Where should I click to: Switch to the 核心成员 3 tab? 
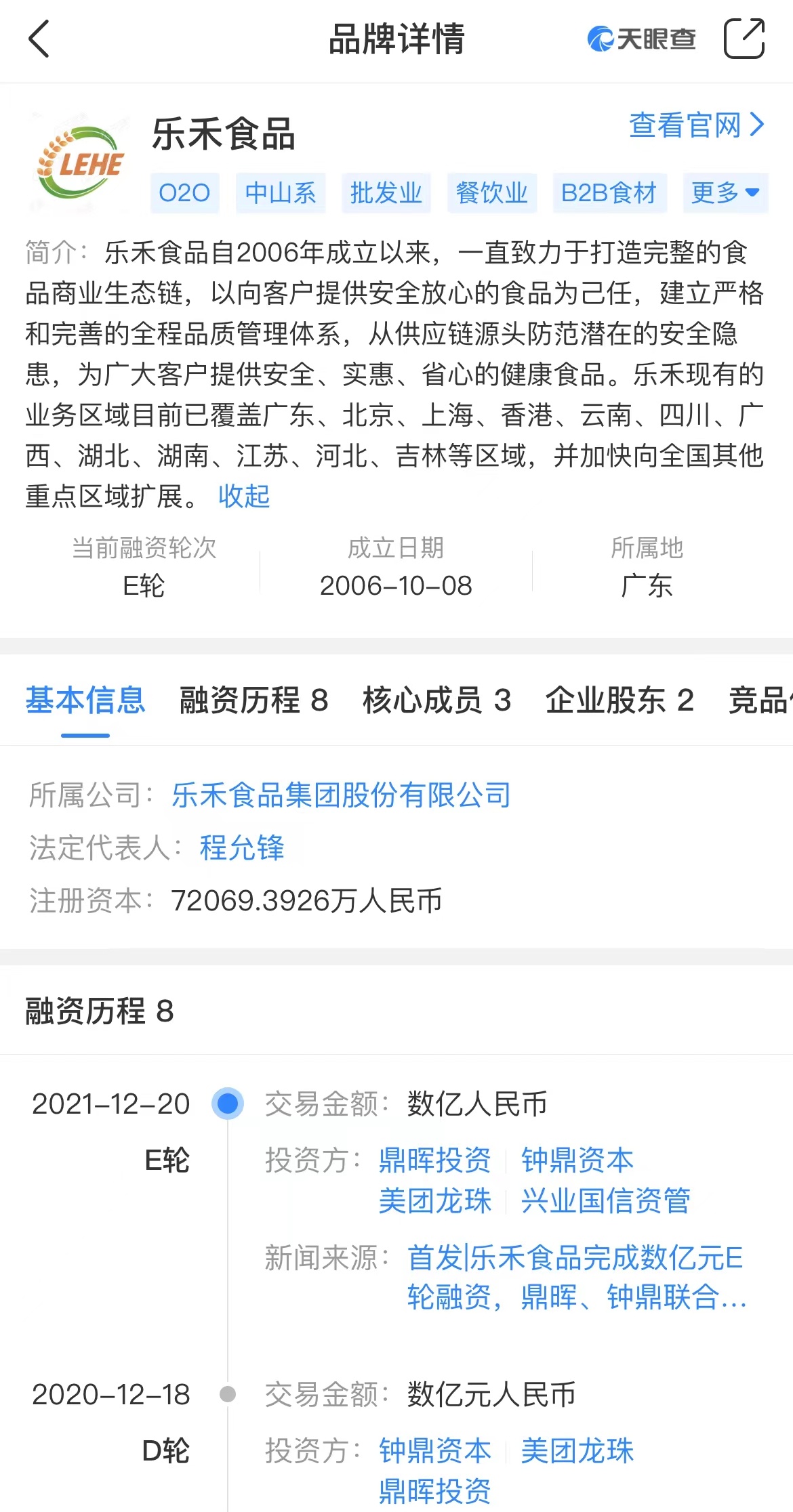point(436,700)
